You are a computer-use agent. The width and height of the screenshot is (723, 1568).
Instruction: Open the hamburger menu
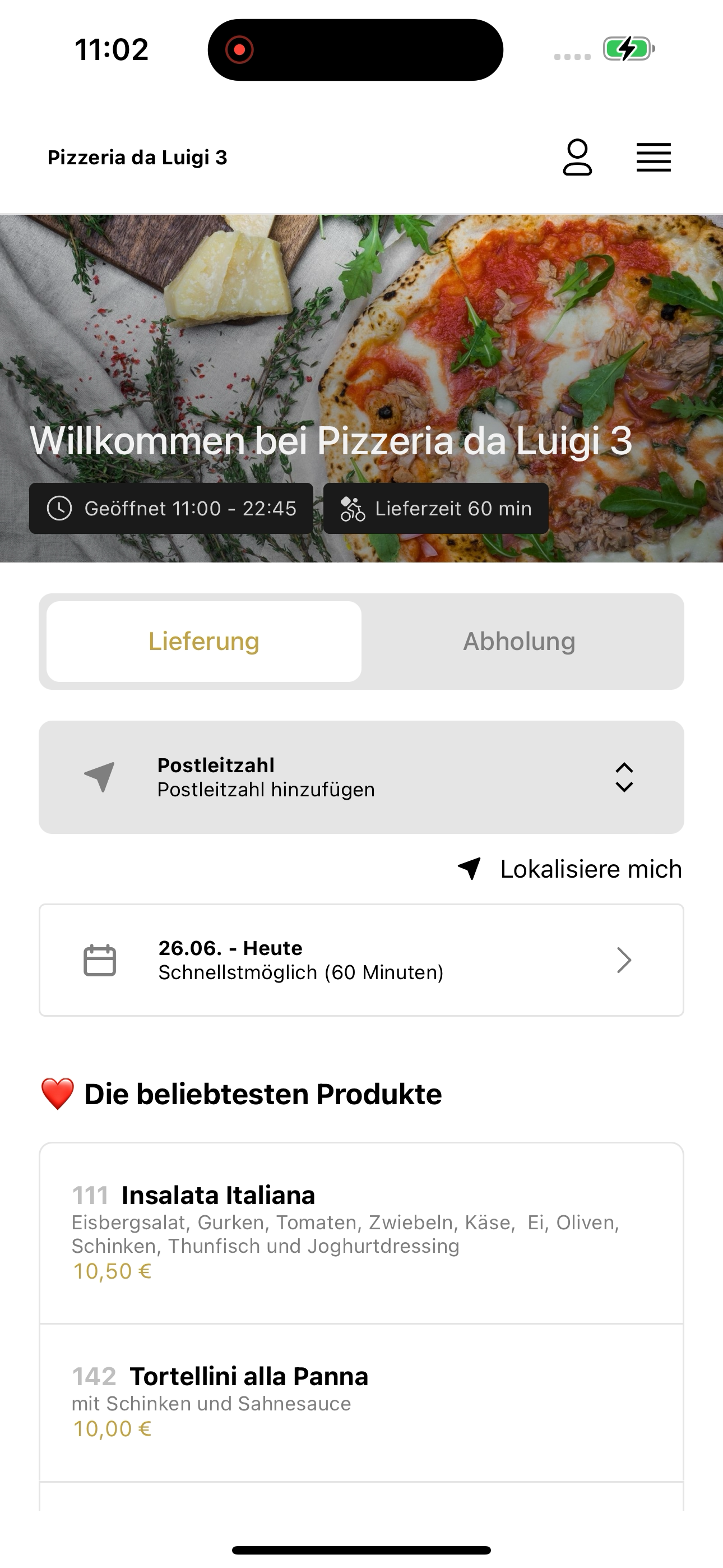[654, 158]
